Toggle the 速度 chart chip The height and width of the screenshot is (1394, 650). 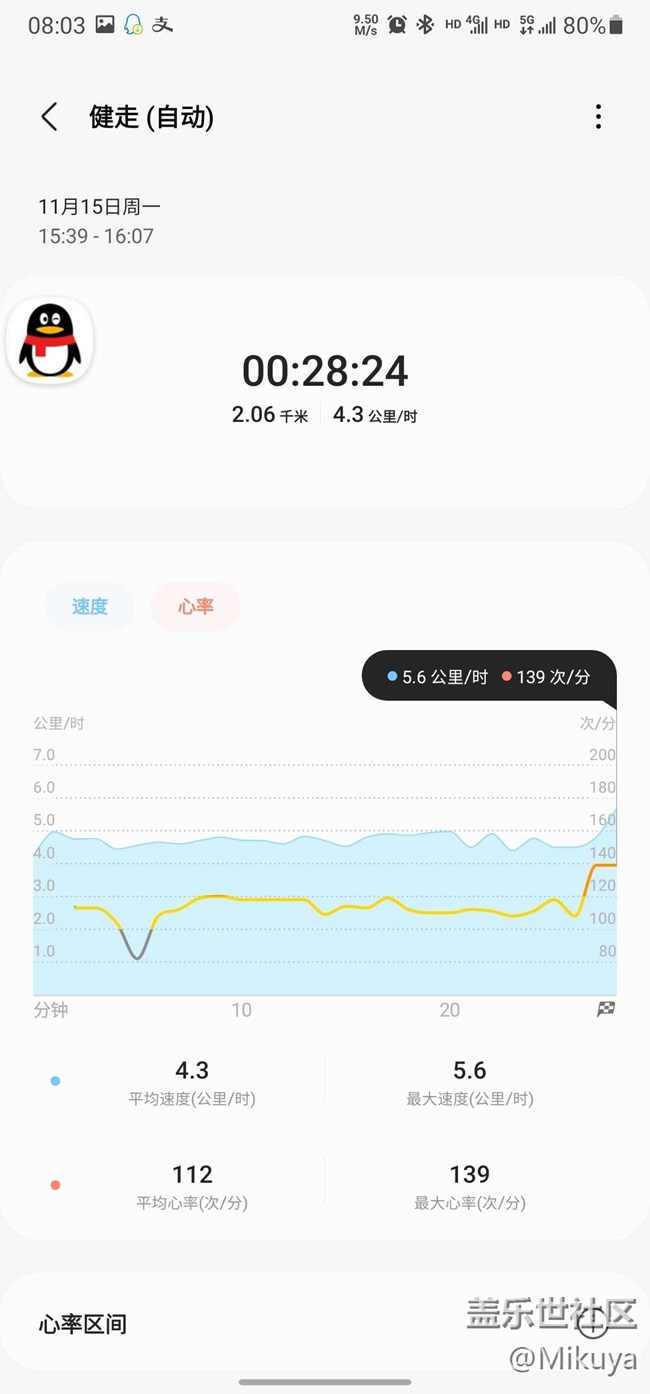point(90,606)
